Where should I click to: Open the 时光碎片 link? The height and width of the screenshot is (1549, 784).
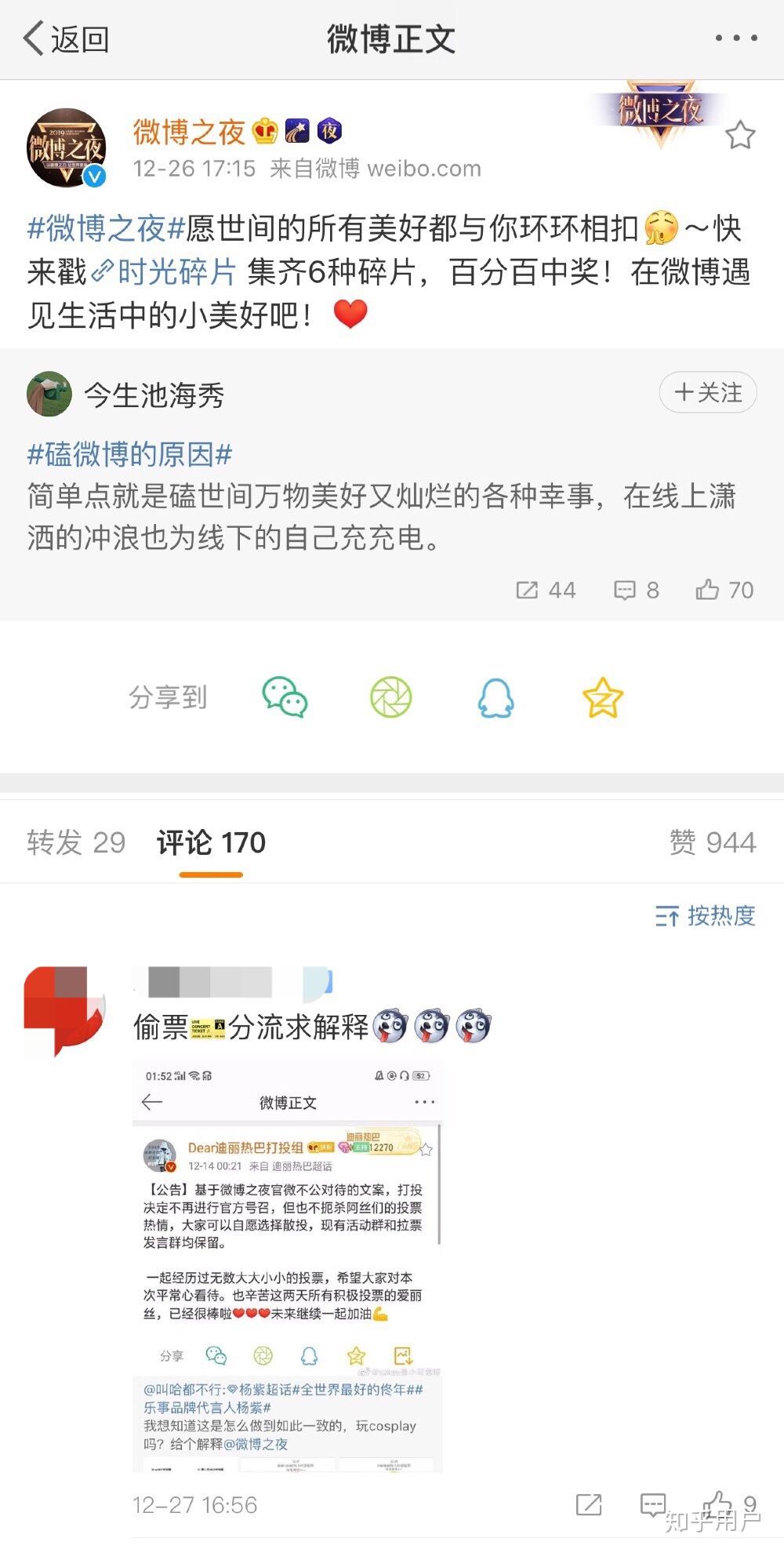click(164, 272)
